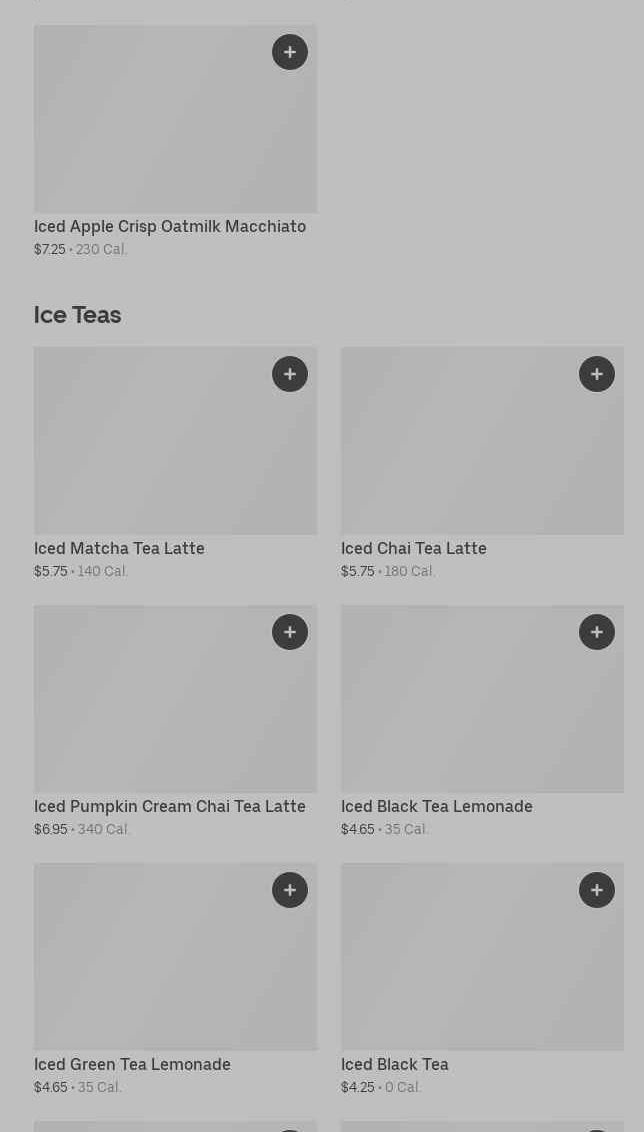Add Iced Matcha Tea Latte to cart
This screenshot has height=1132, width=644.
290,374
